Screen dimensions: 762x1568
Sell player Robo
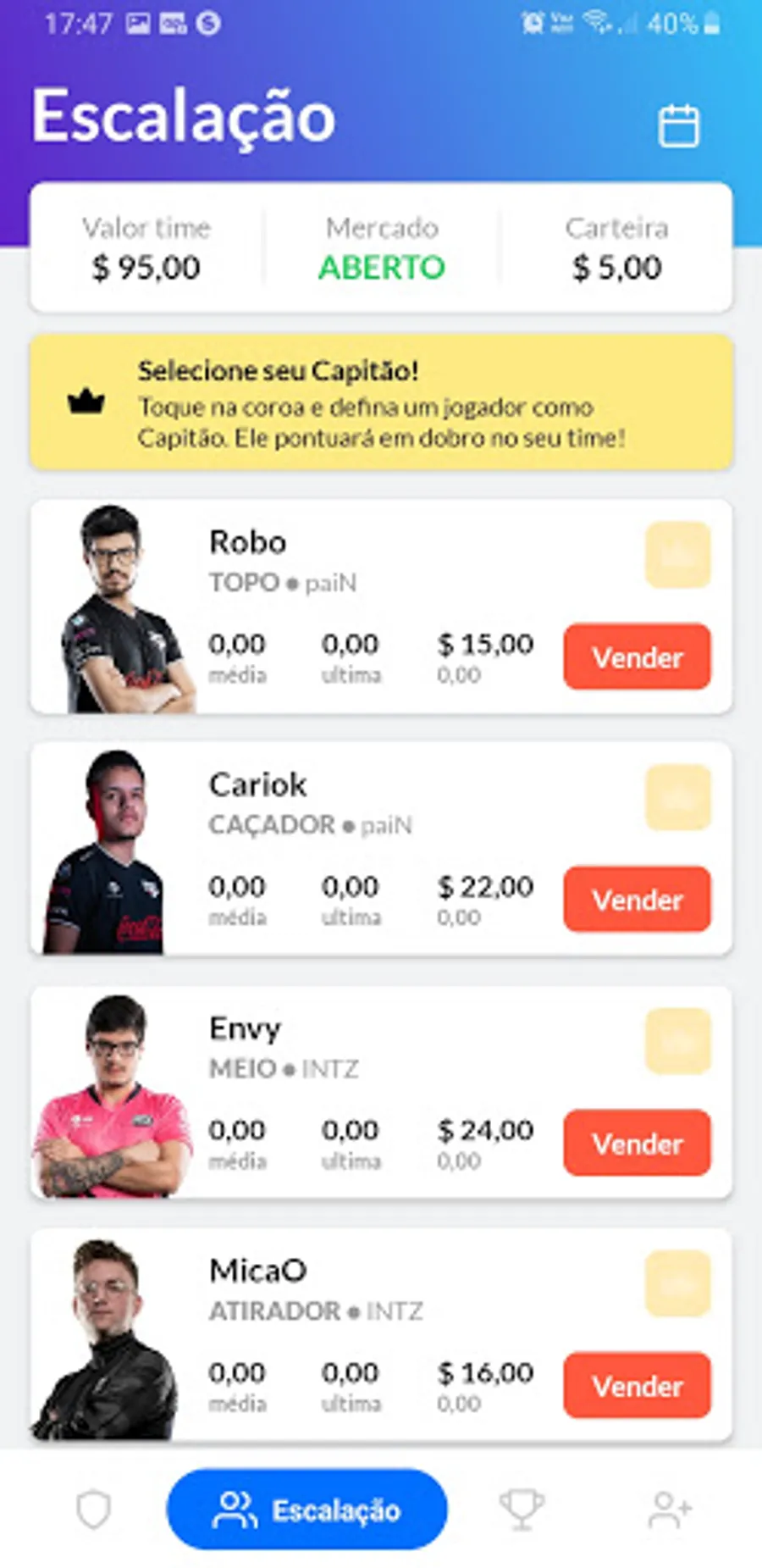[x=637, y=657]
